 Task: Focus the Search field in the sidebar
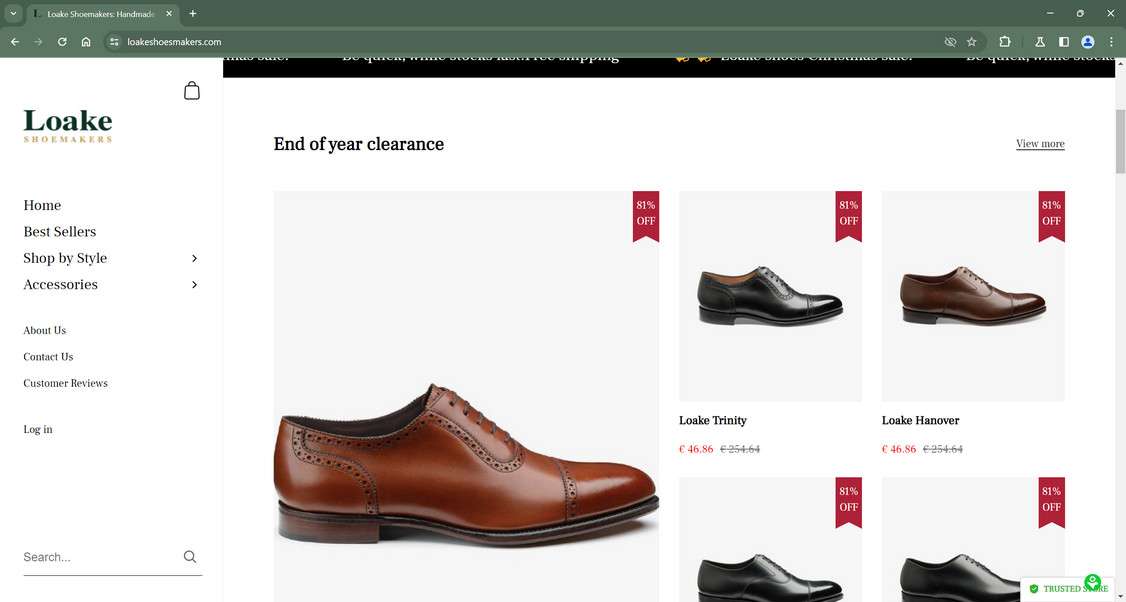98,557
